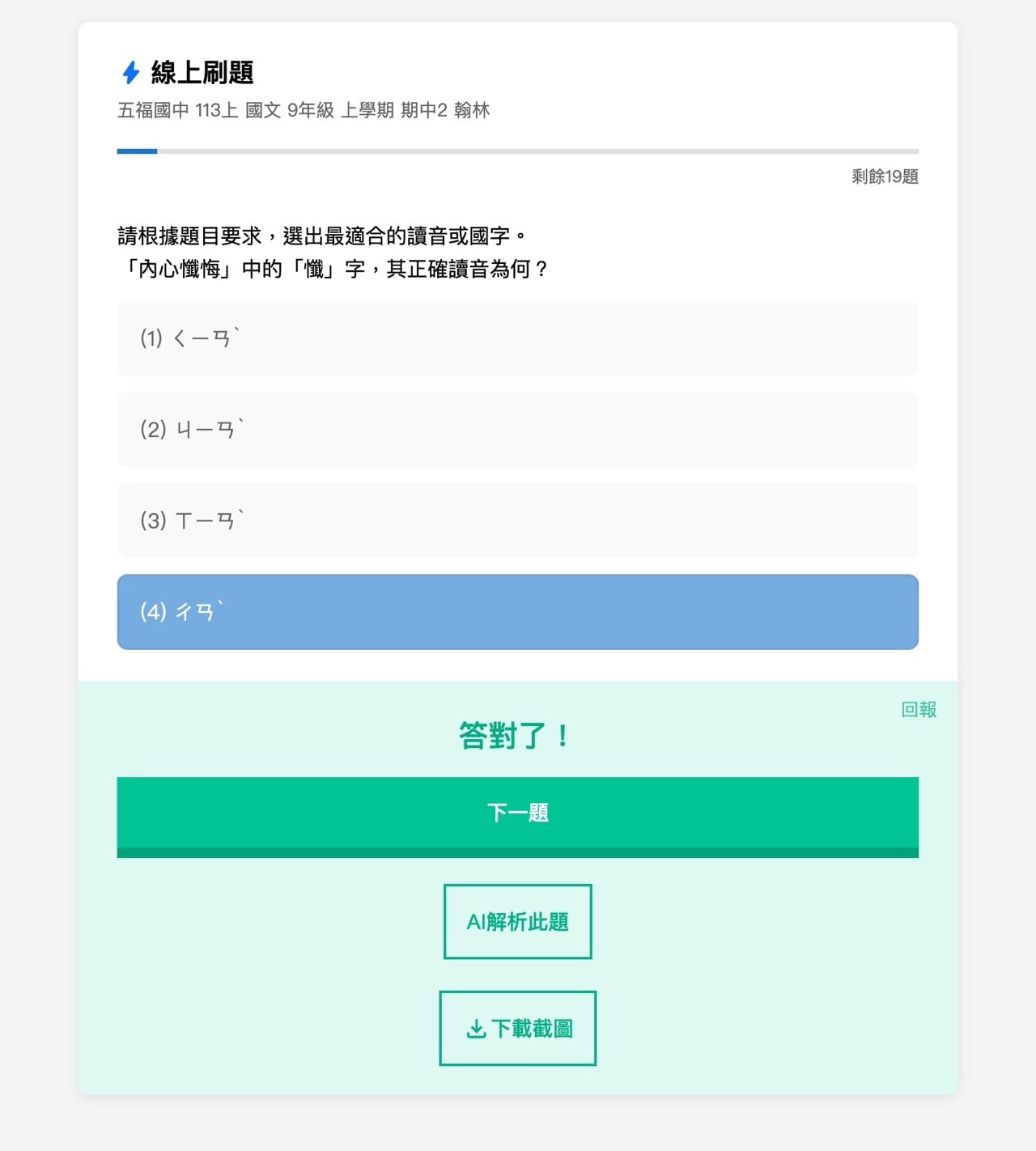Click the 下一題 button to continue
1036x1151 pixels.
coord(518,813)
